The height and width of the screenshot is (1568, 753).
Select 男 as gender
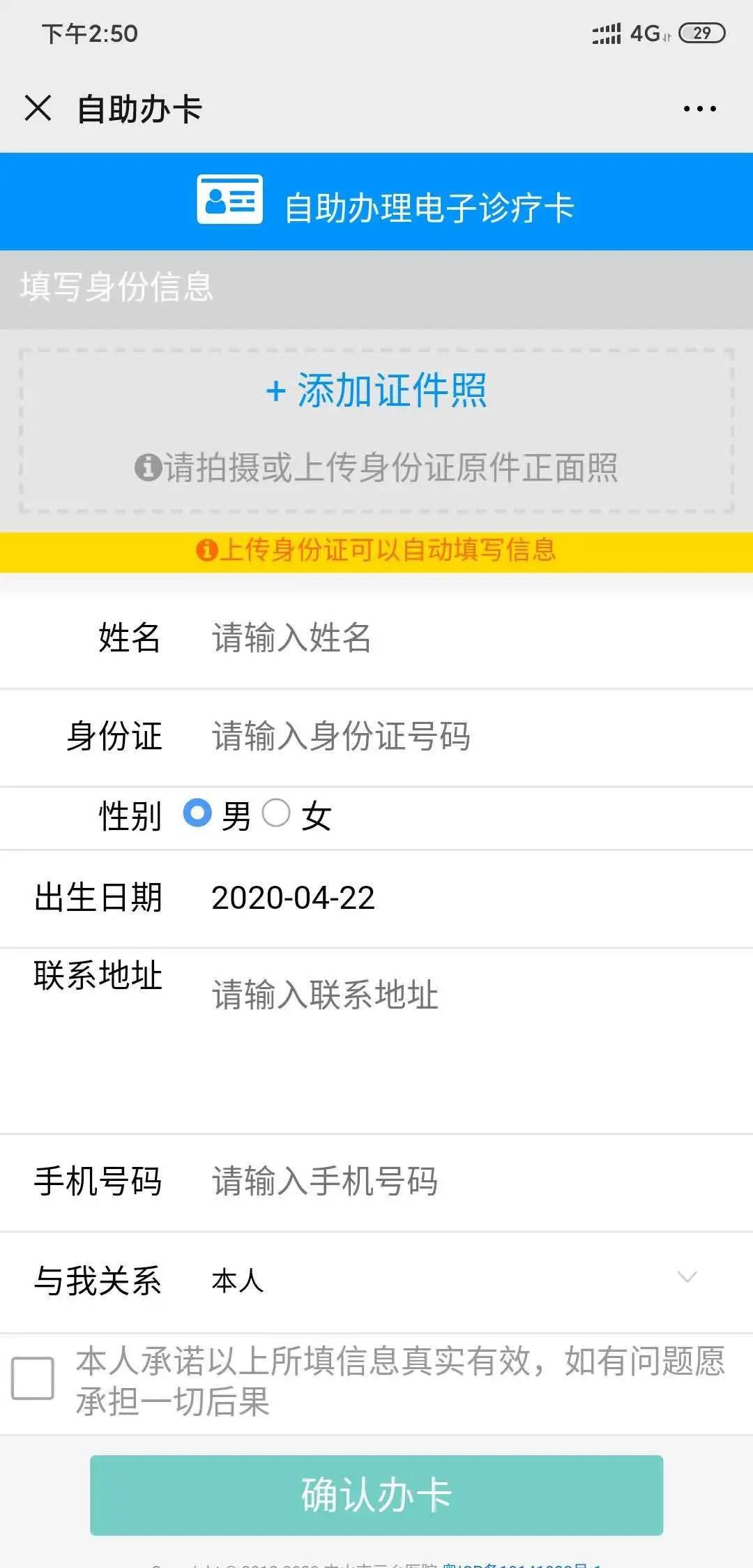click(x=198, y=813)
